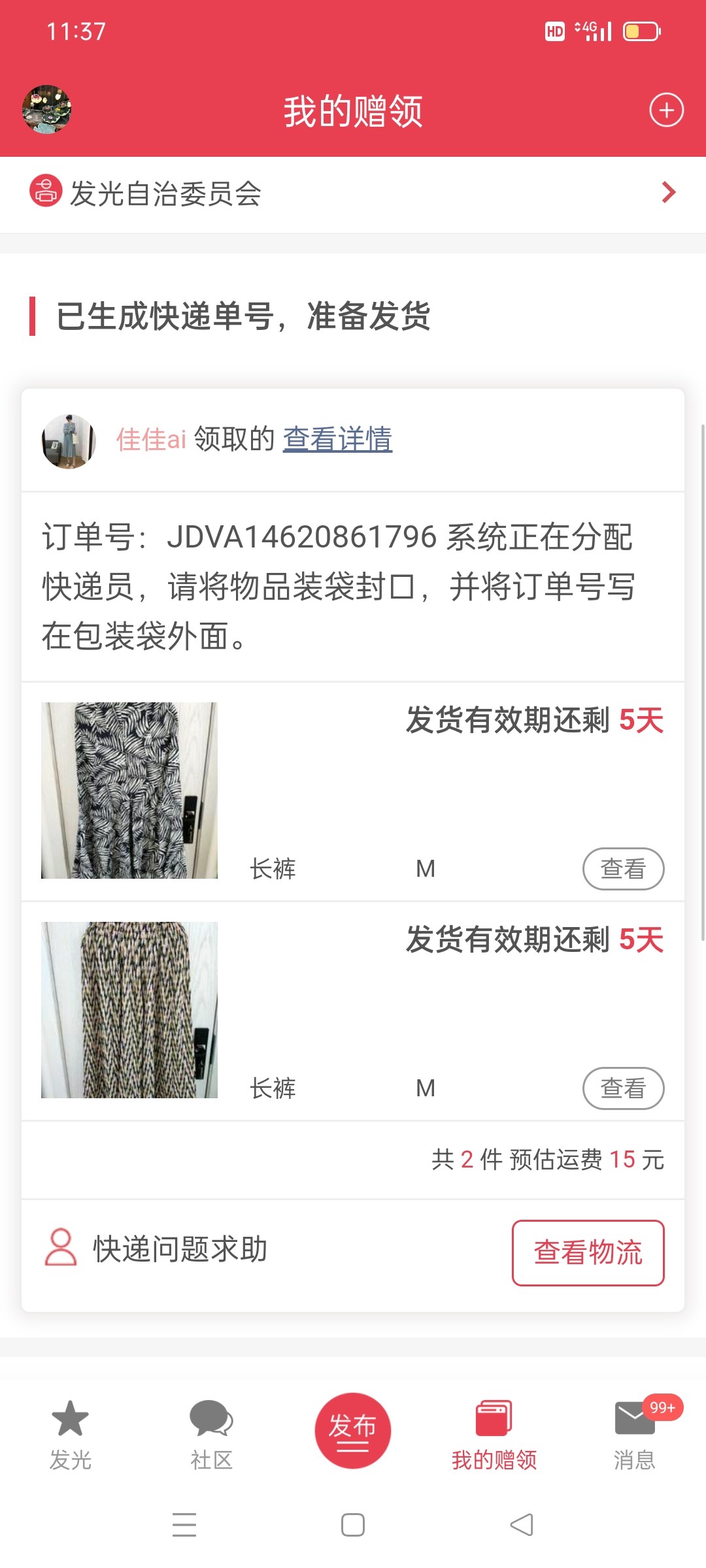Open the leaf-print pants photo
706x1568 pixels.
129,791
